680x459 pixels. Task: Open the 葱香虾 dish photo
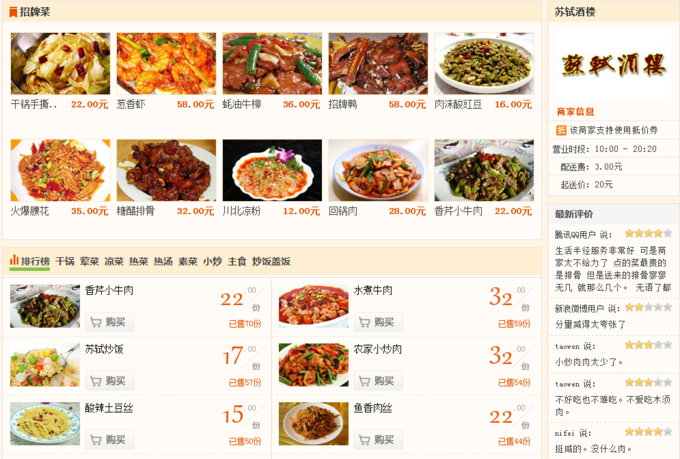(x=165, y=64)
